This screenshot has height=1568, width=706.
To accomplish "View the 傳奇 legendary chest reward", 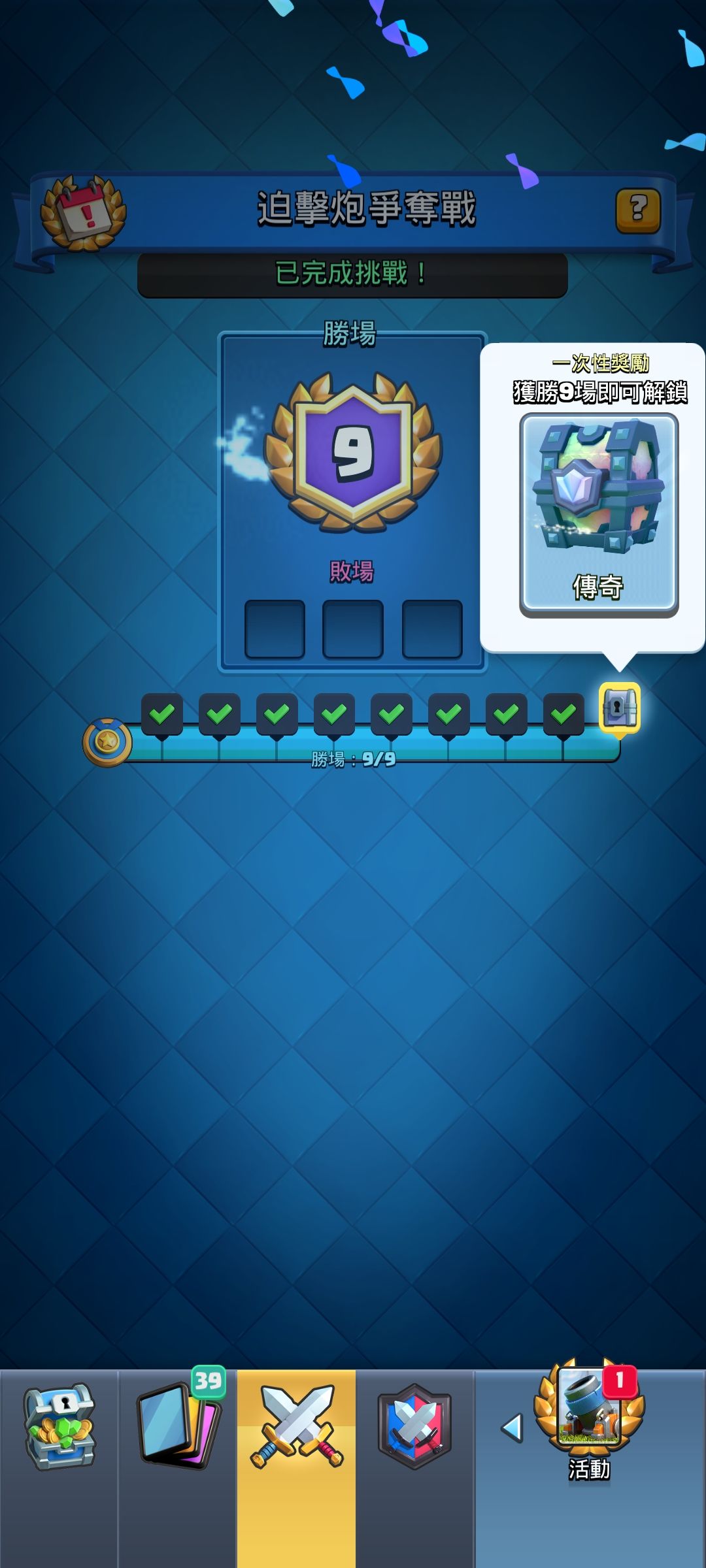I will click(x=599, y=515).
